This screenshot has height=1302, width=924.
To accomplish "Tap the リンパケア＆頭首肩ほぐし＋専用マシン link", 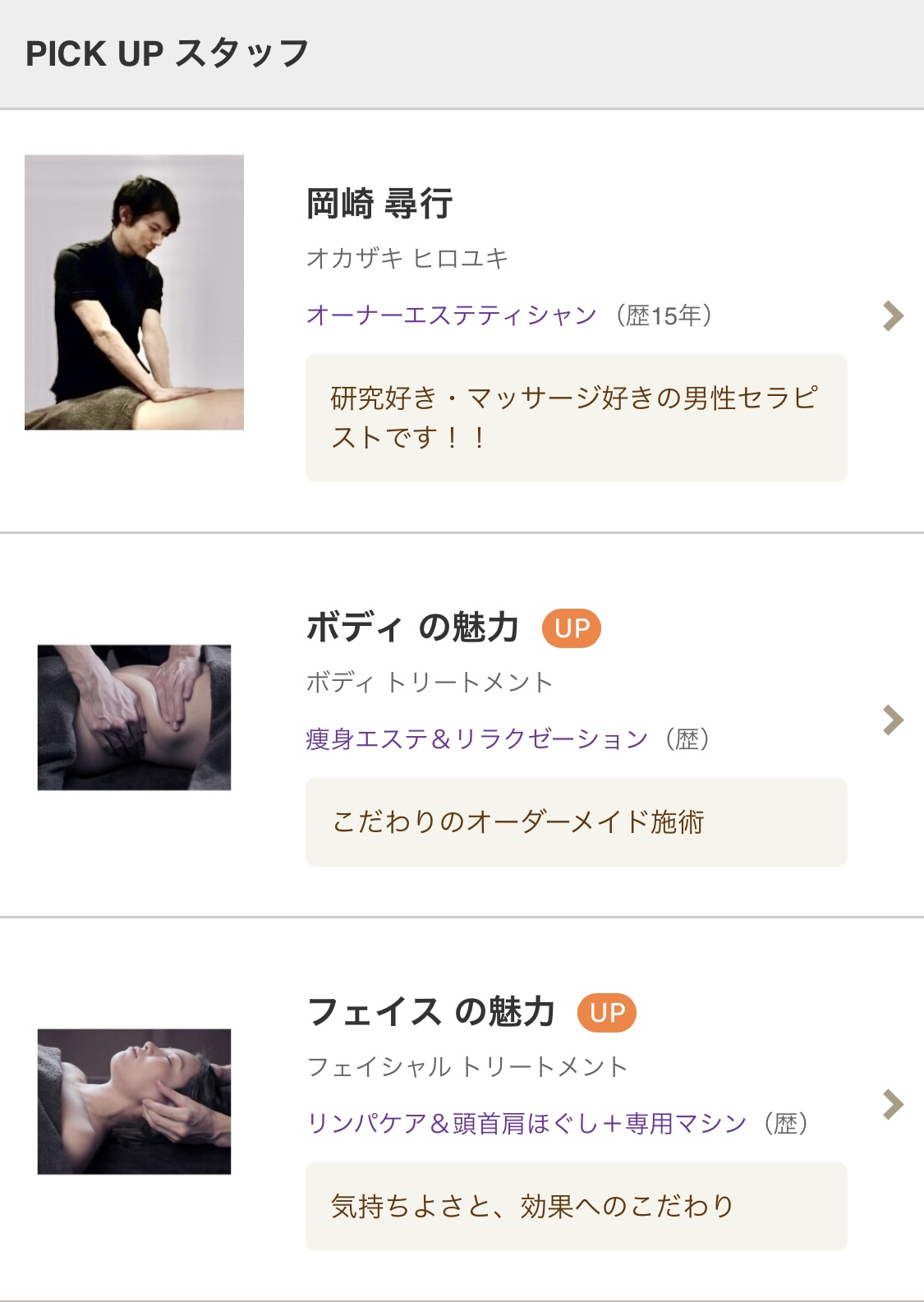I will (526, 1123).
